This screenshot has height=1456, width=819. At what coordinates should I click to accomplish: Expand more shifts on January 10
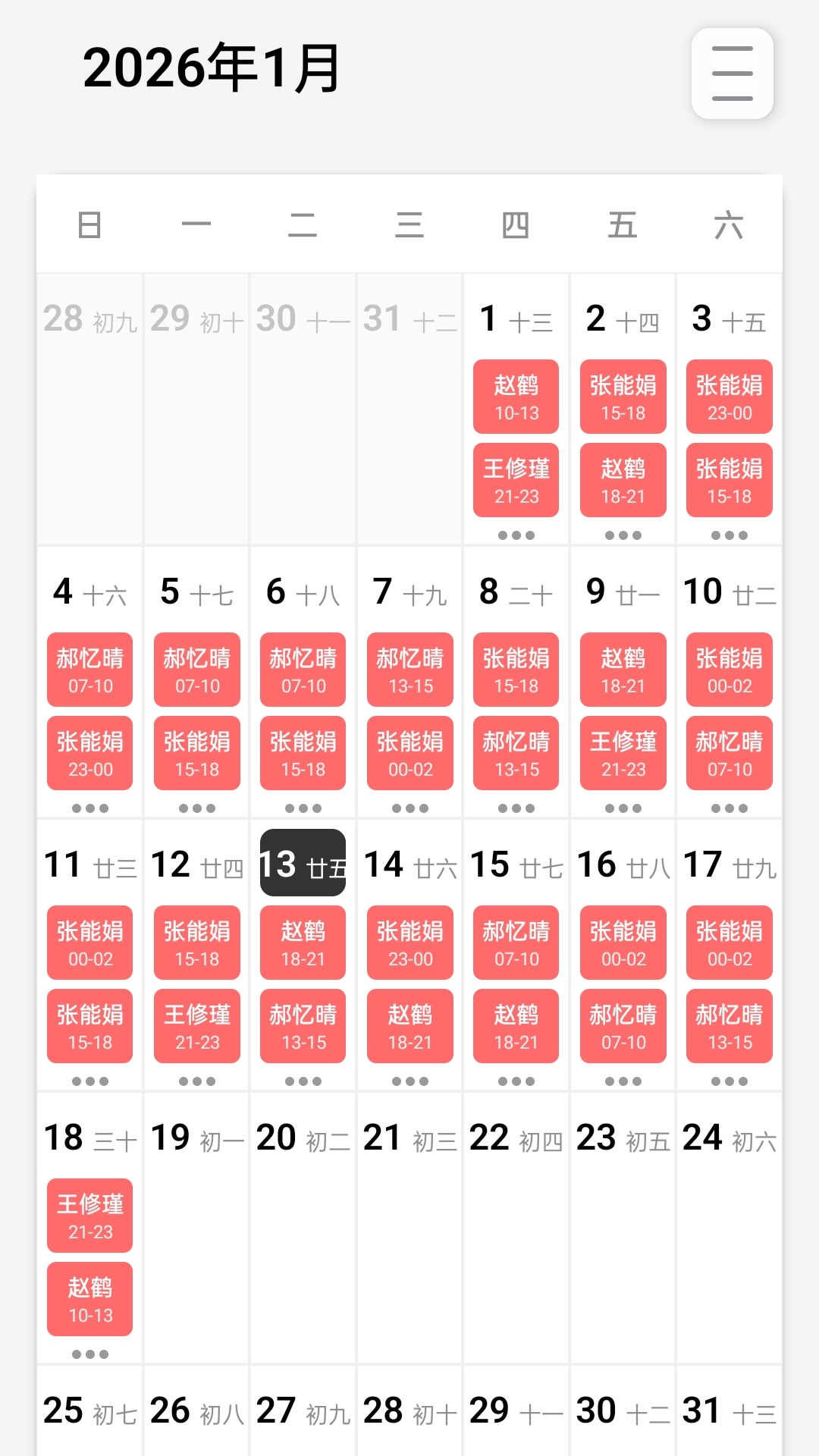click(729, 808)
